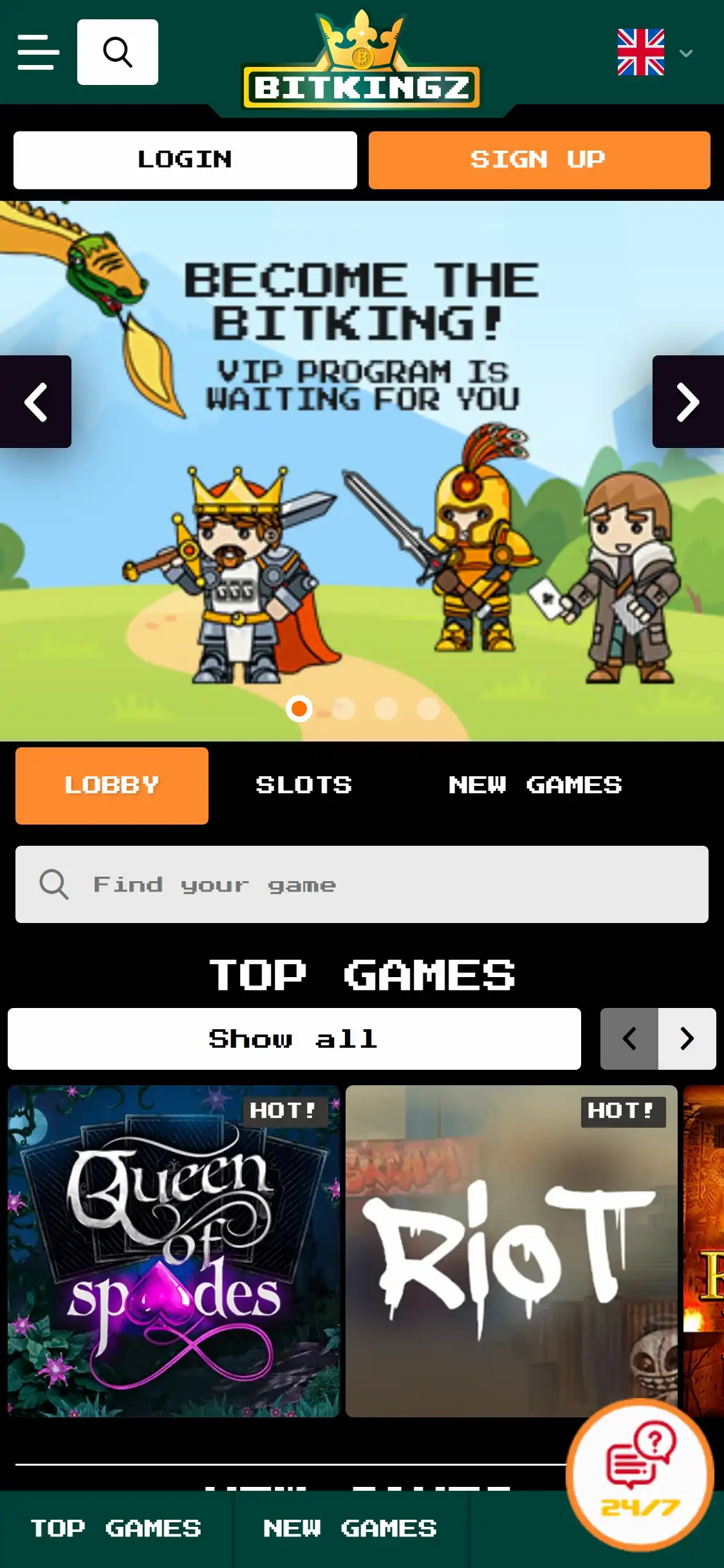Tap the LOGIN button
The image size is (724, 1568).
coord(185,160)
